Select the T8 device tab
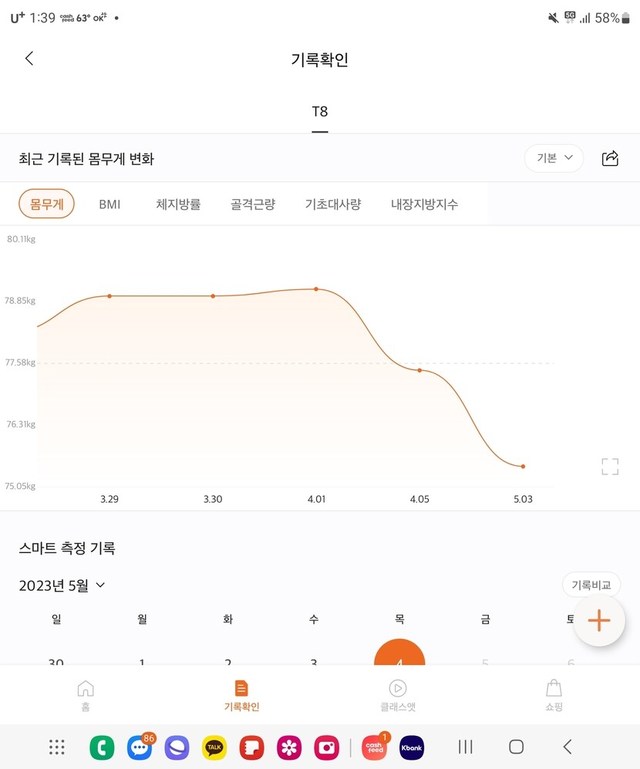The image size is (640, 769). tap(320, 111)
